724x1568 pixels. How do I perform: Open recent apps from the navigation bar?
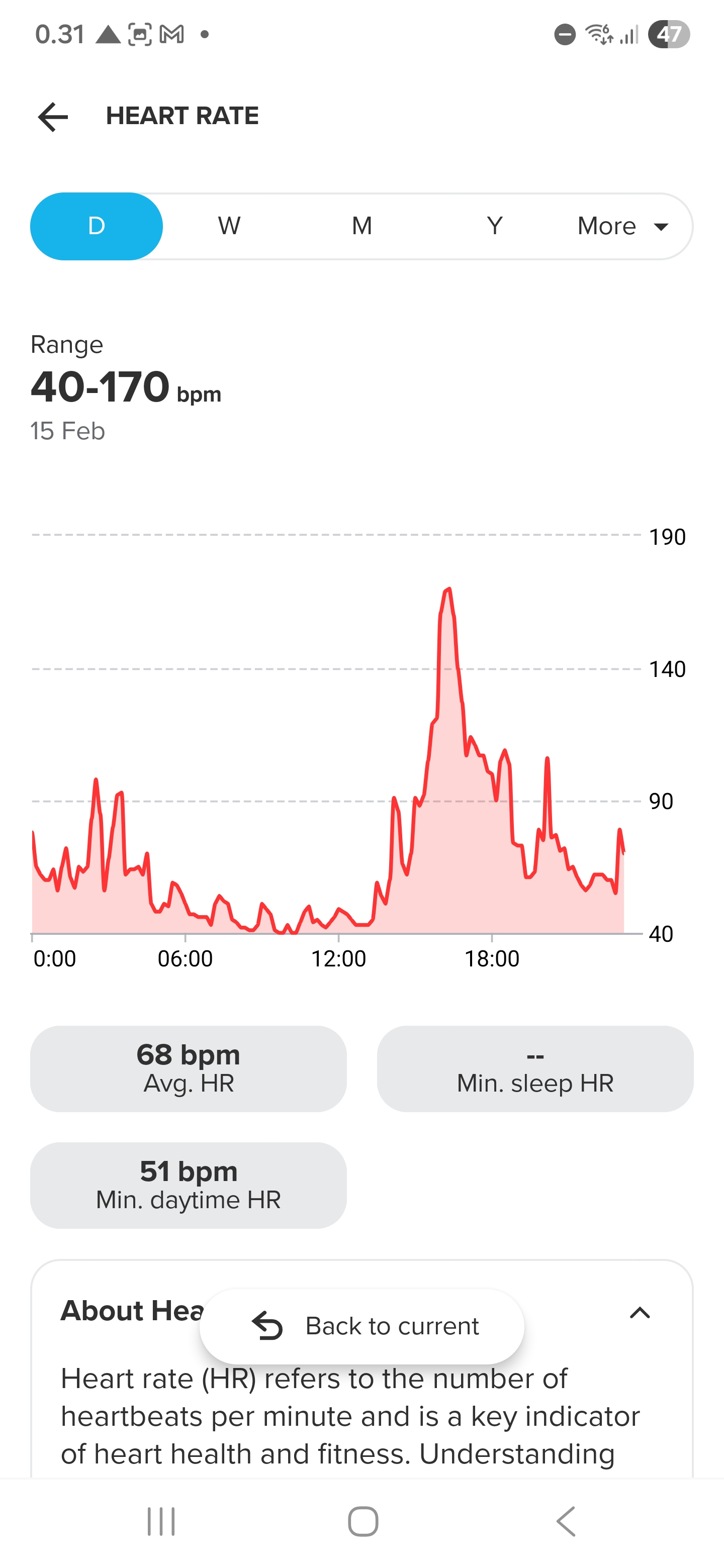coord(161,1522)
